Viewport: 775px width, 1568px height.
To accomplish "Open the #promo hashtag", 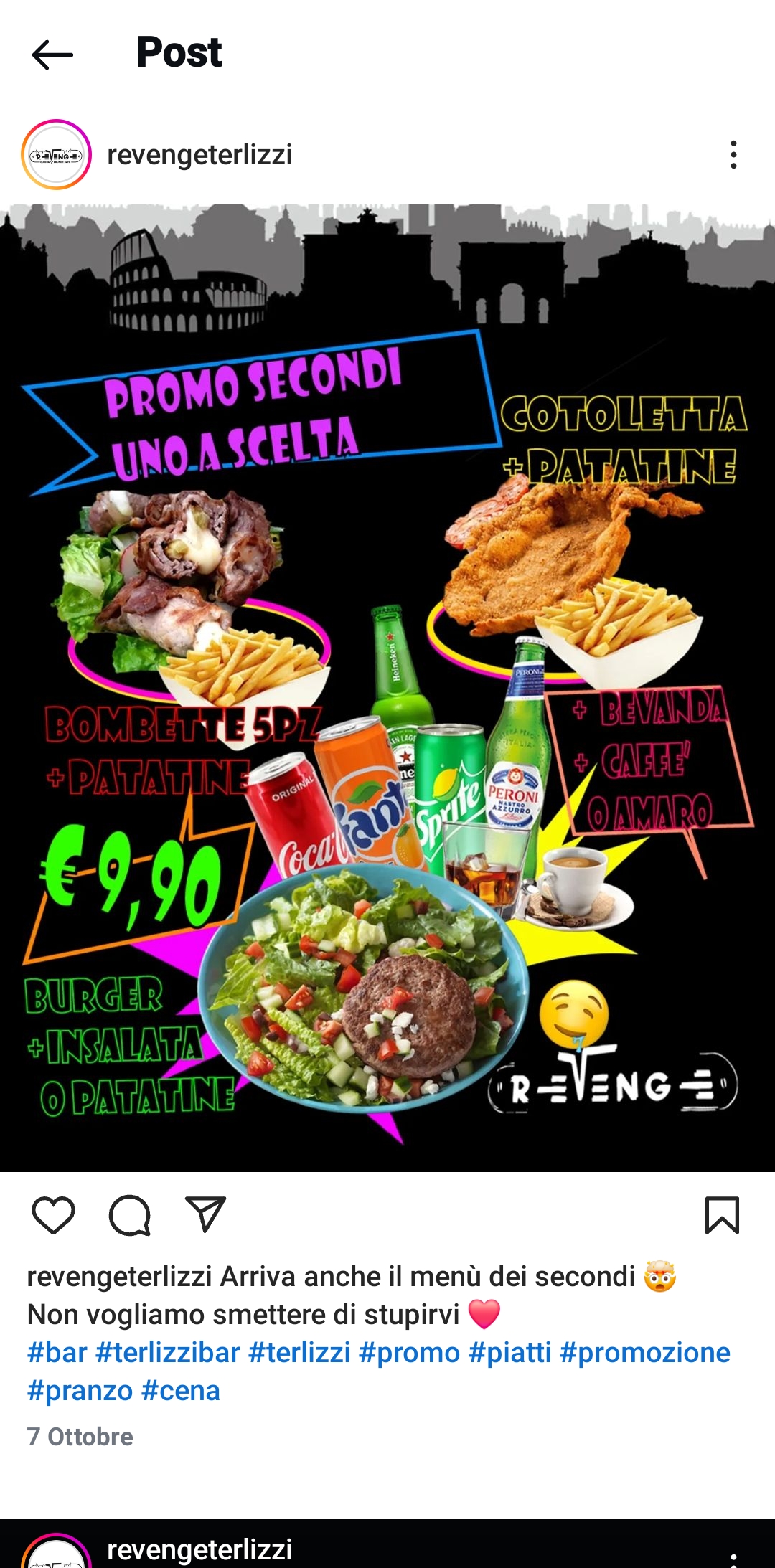I will pyautogui.click(x=409, y=1353).
